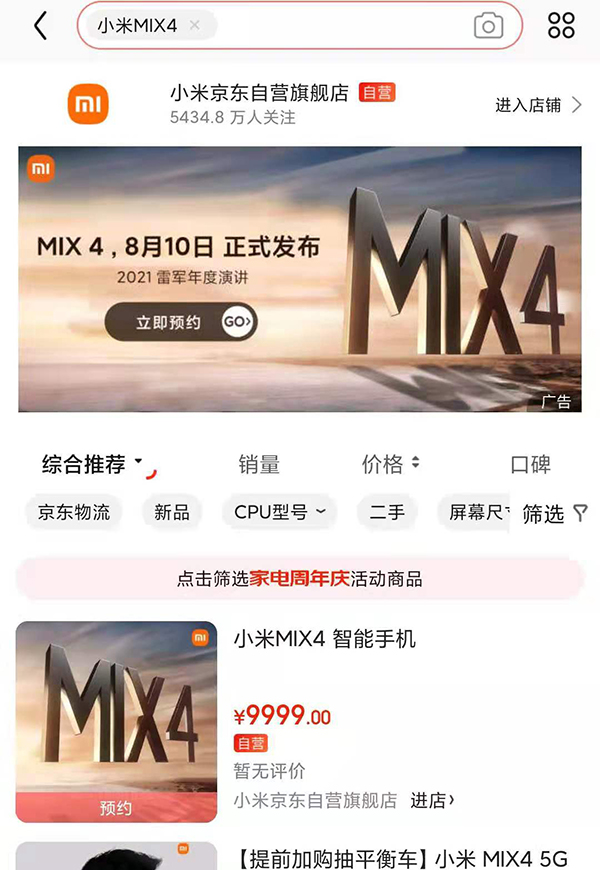Open the four-circle grid menu icon
This screenshot has height=870, width=600.
(x=562, y=26)
